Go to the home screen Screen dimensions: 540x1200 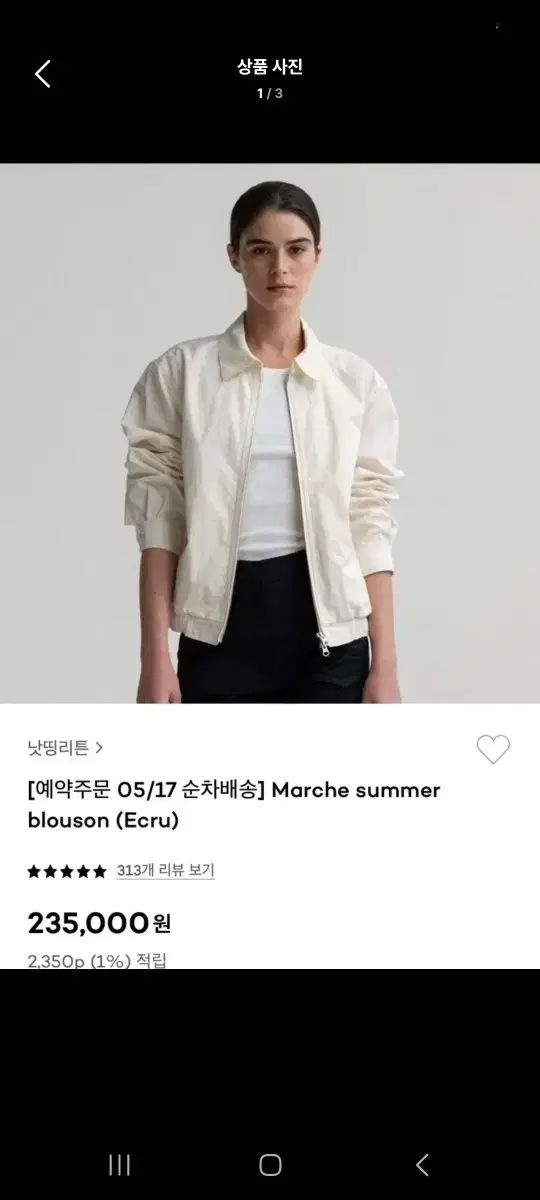point(270,1164)
